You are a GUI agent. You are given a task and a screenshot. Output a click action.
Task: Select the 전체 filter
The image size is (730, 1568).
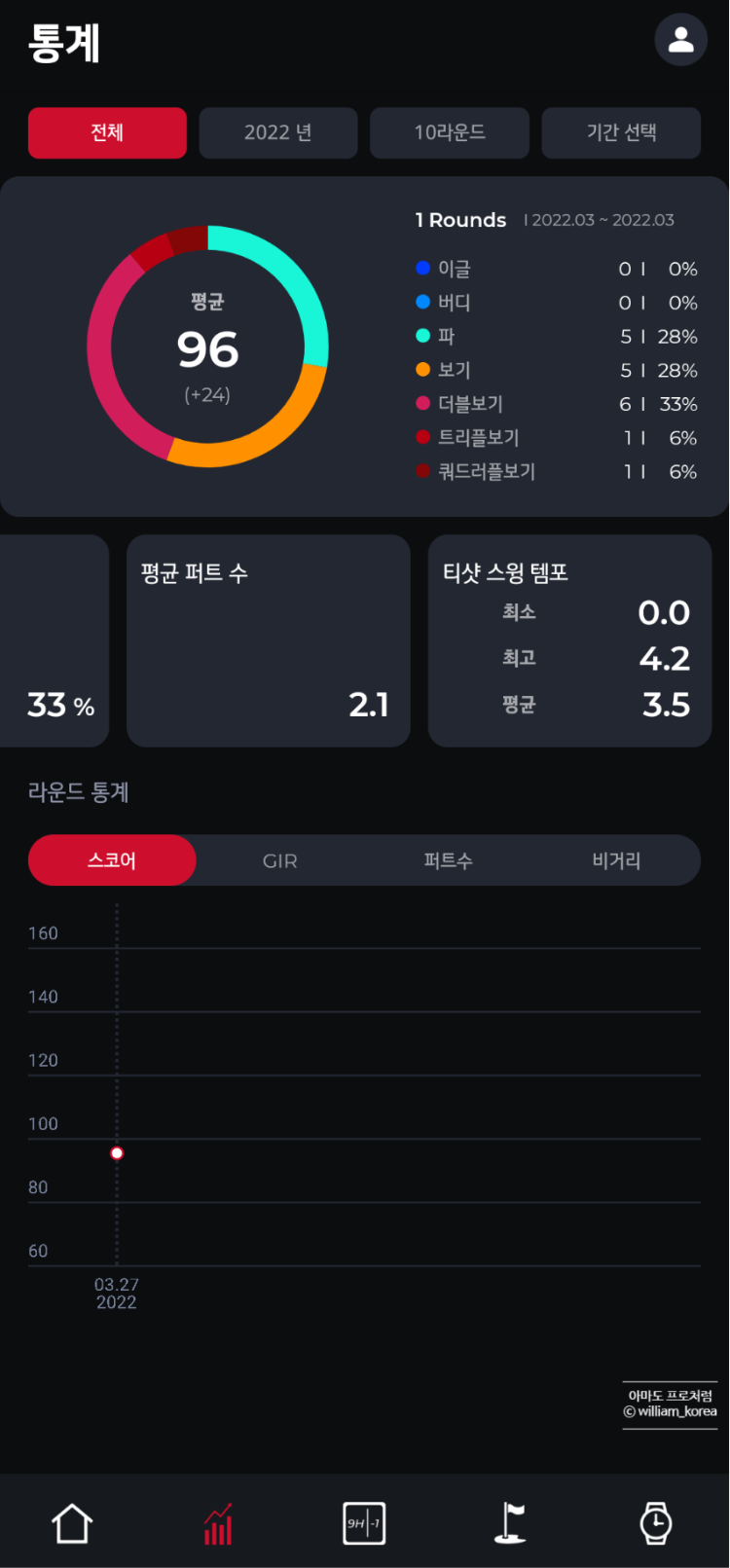click(x=107, y=132)
